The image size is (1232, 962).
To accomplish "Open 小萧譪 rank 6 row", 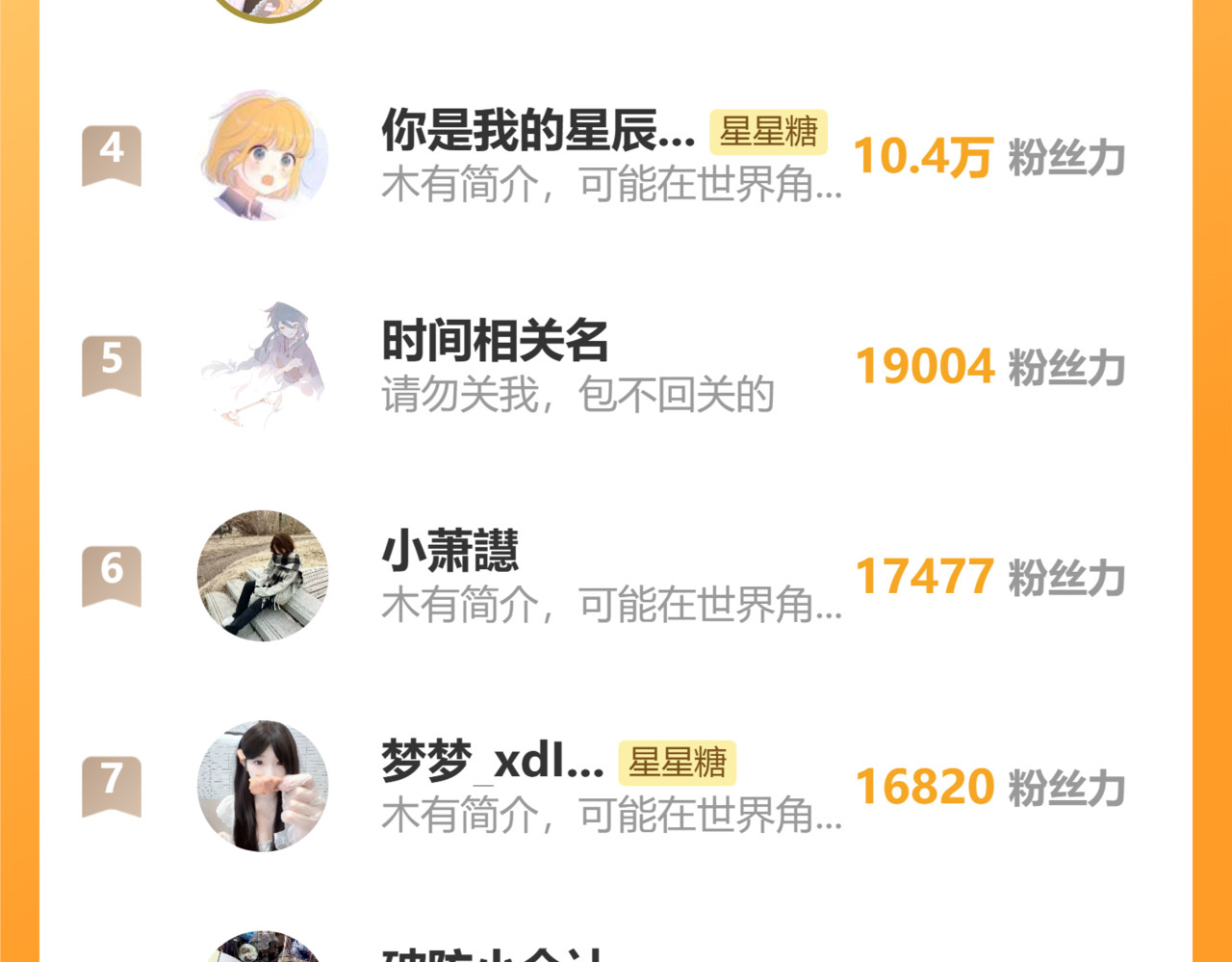I will [x=450, y=552].
